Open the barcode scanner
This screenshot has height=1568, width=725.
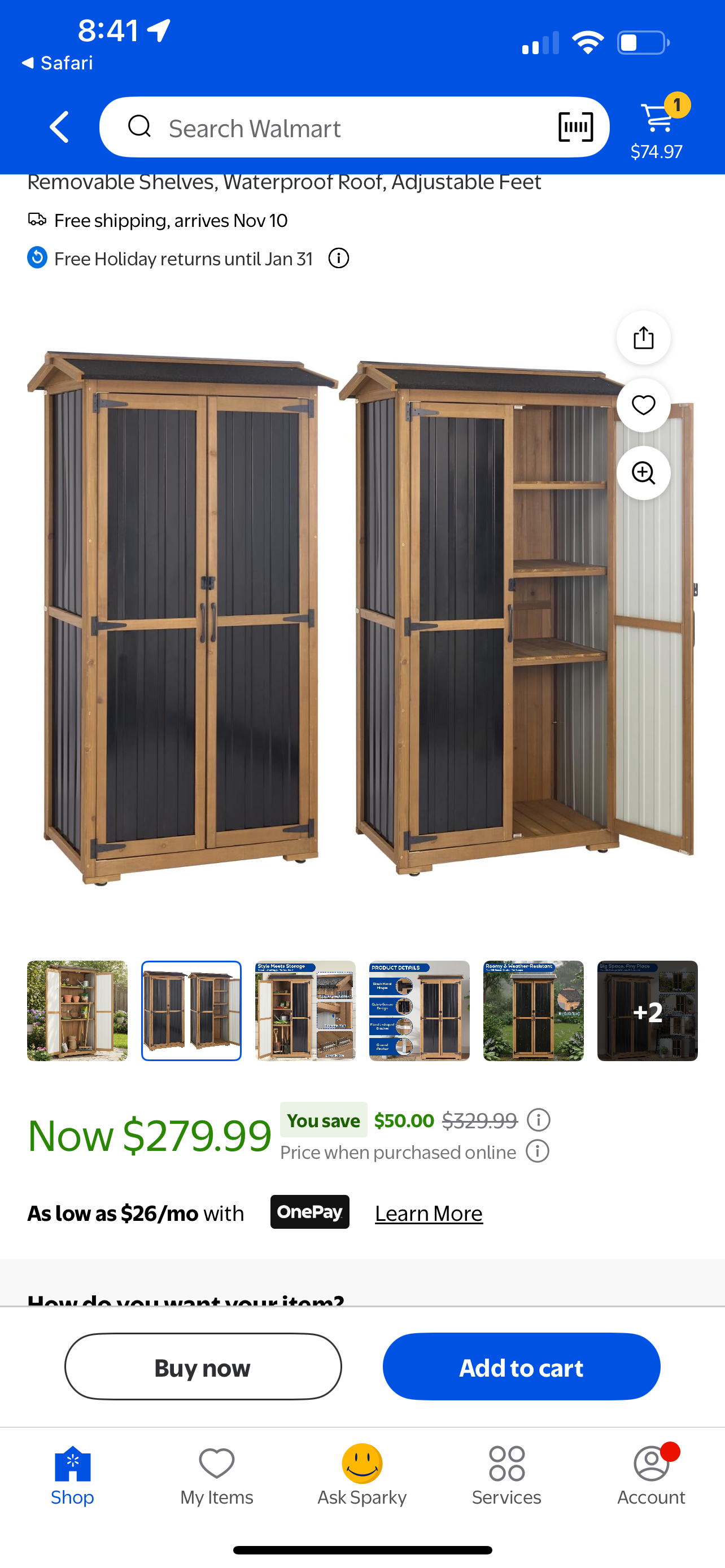(x=575, y=127)
